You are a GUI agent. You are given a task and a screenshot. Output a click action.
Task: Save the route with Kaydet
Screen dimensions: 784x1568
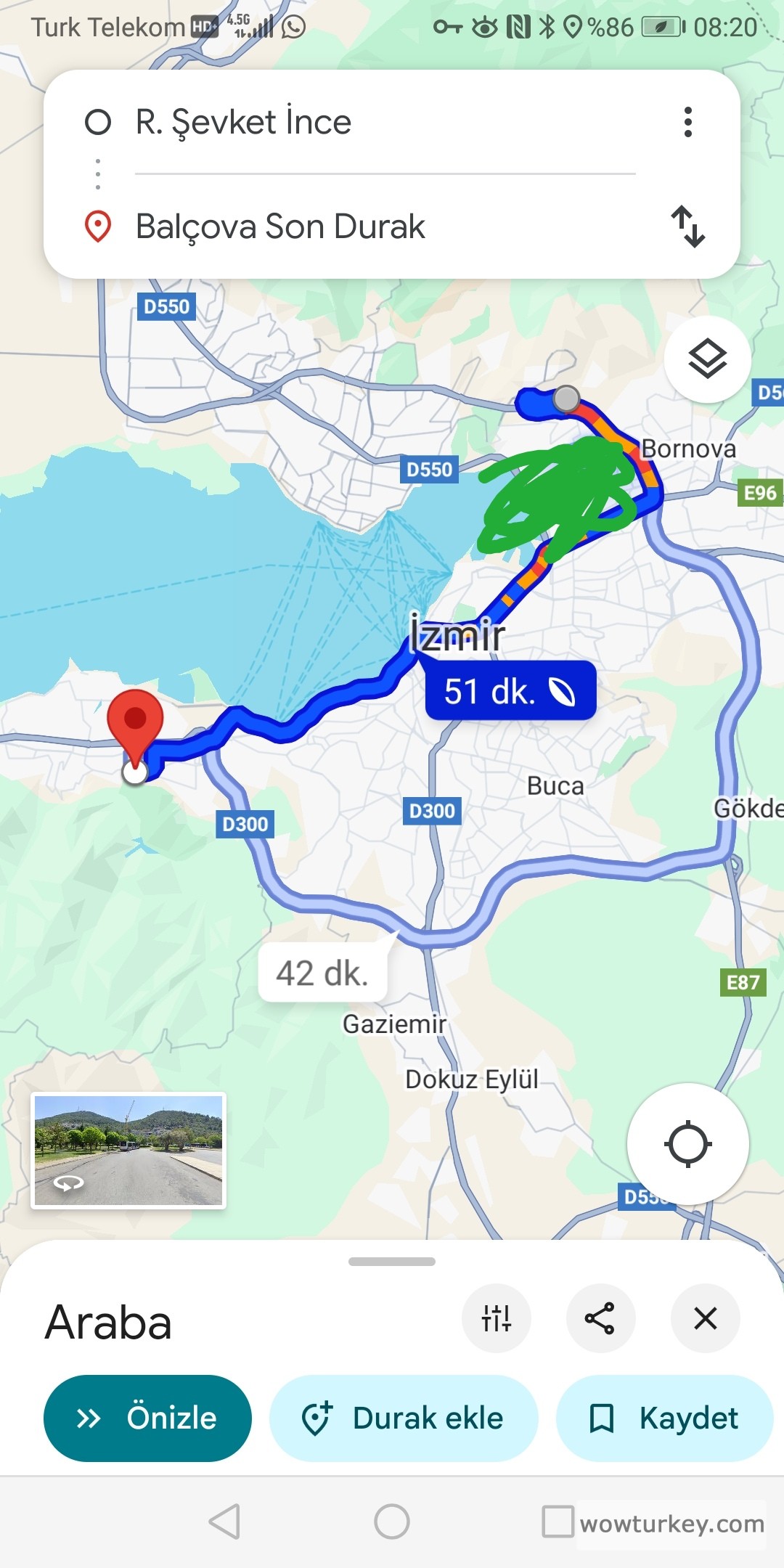664,1418
